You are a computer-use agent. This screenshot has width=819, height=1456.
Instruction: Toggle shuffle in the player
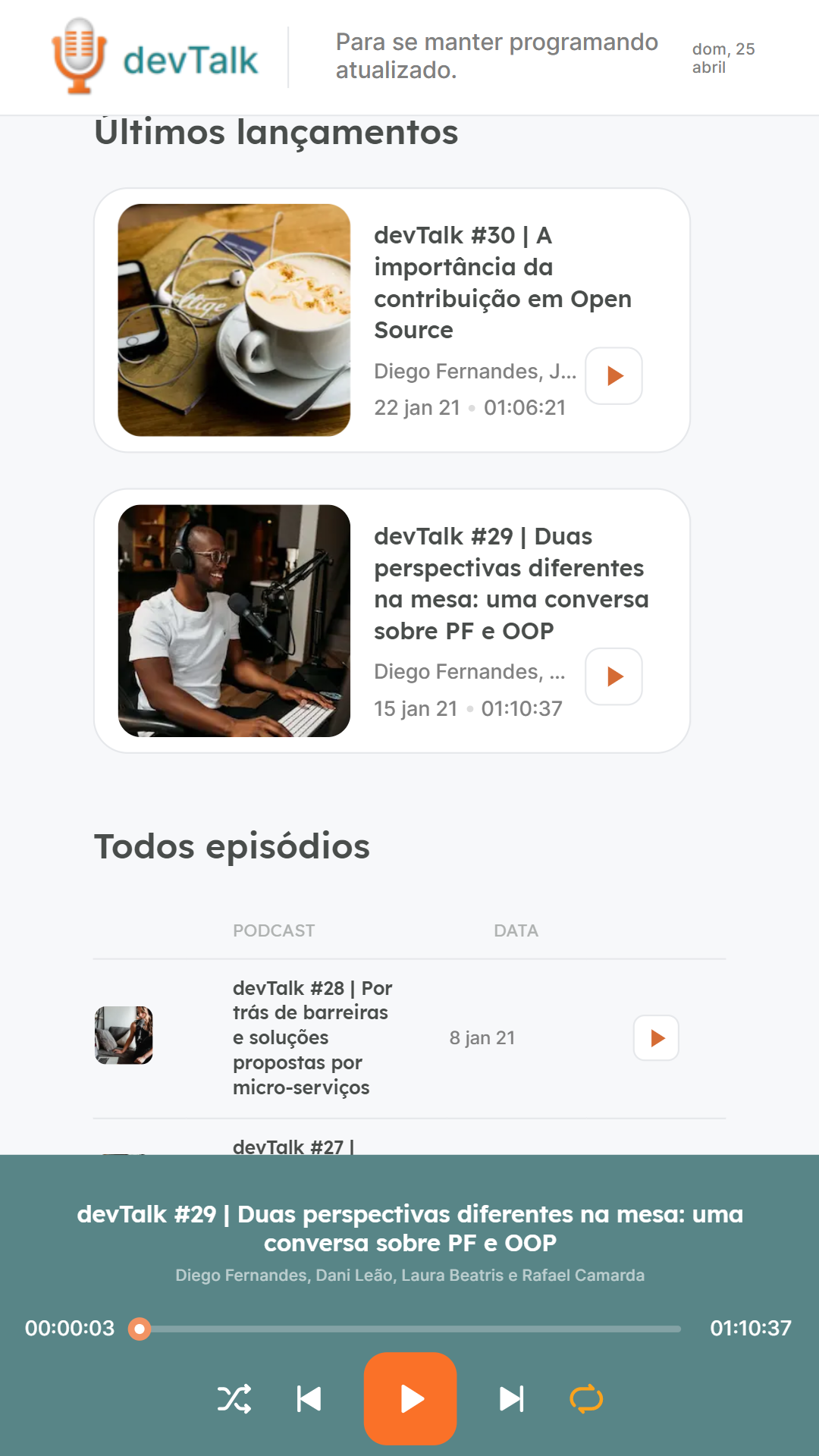click(x=234, y=1399)
